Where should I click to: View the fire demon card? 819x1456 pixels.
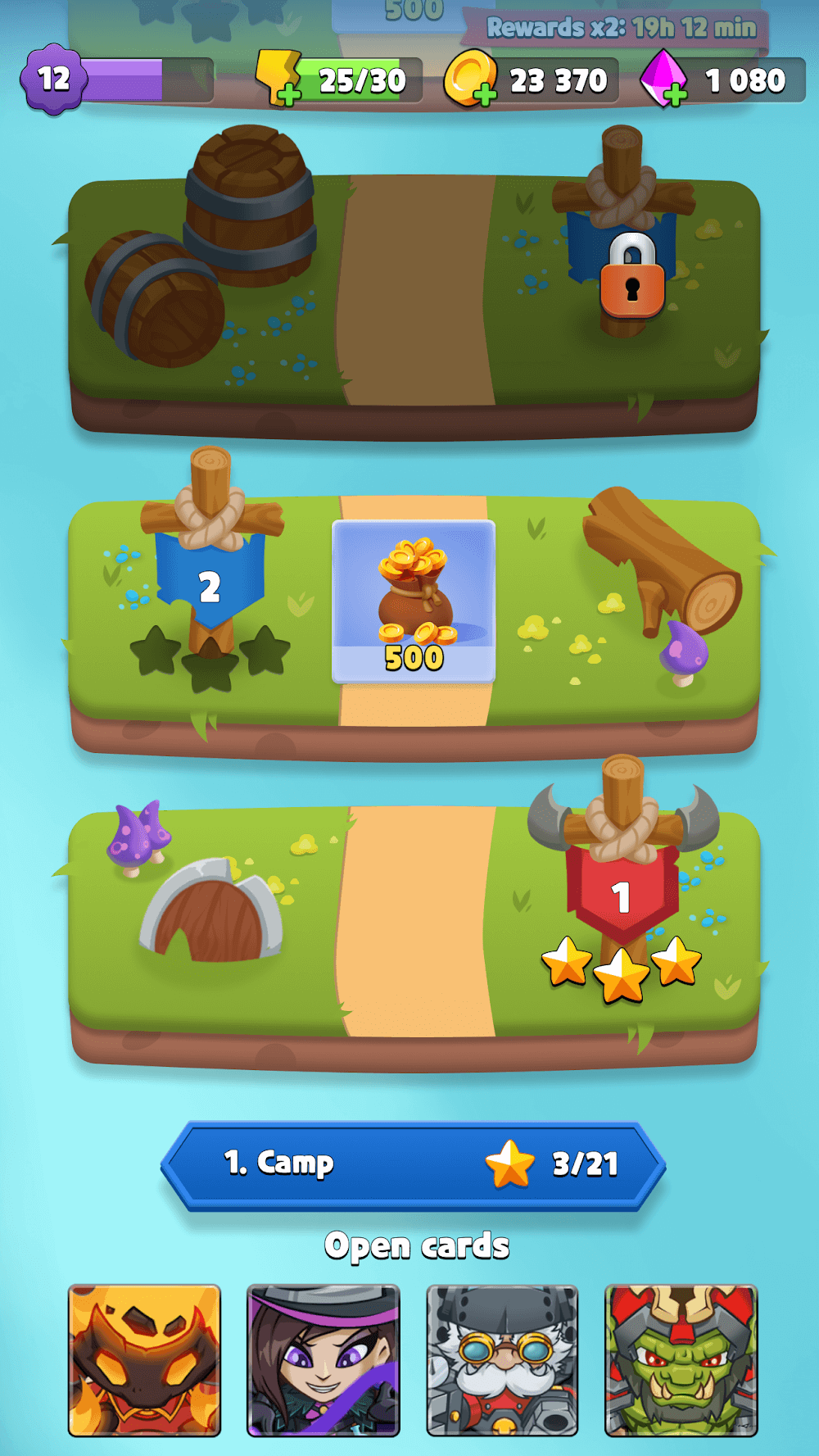click(x=145, y=1360)
